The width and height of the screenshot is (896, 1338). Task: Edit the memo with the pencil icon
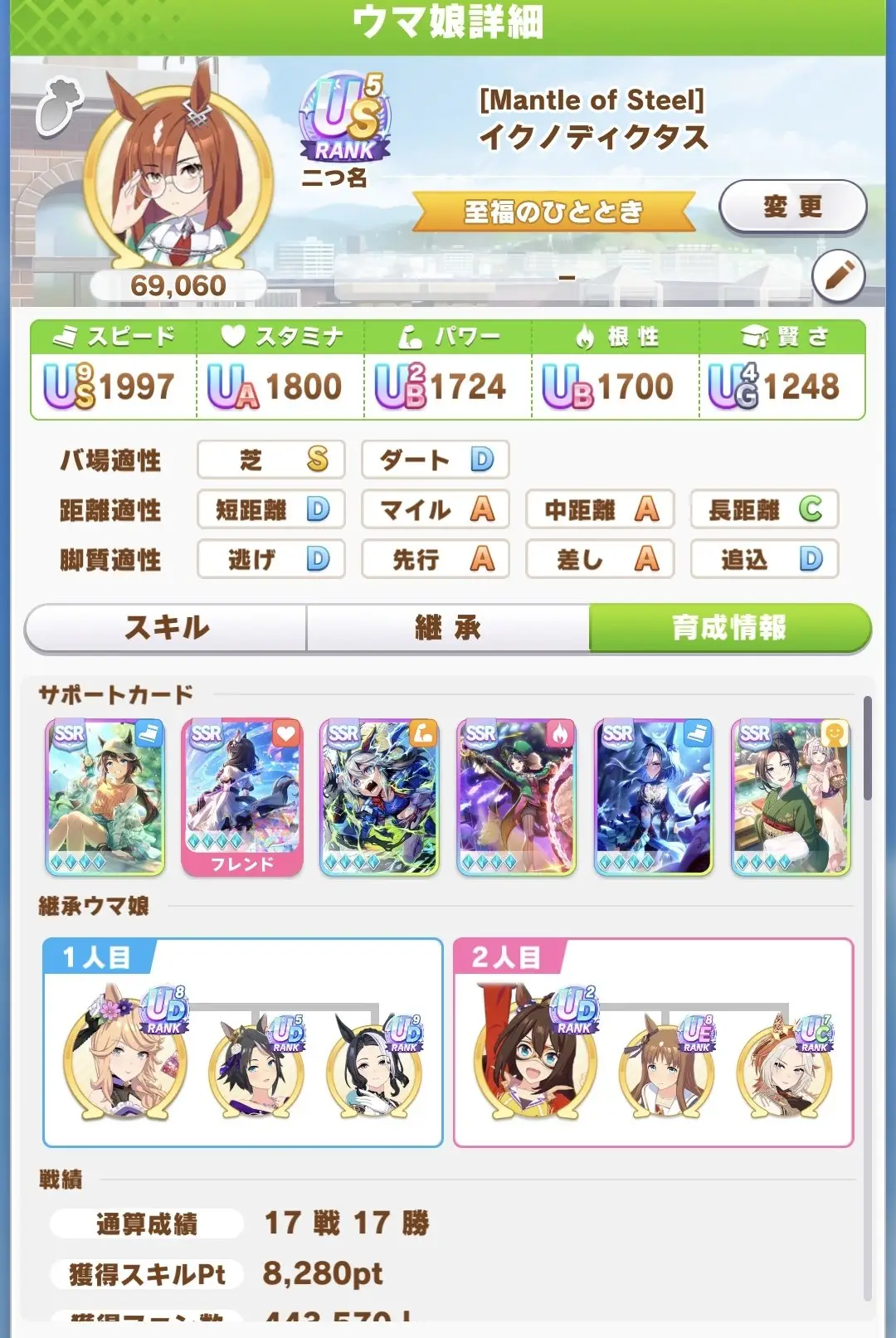[838, 276]
